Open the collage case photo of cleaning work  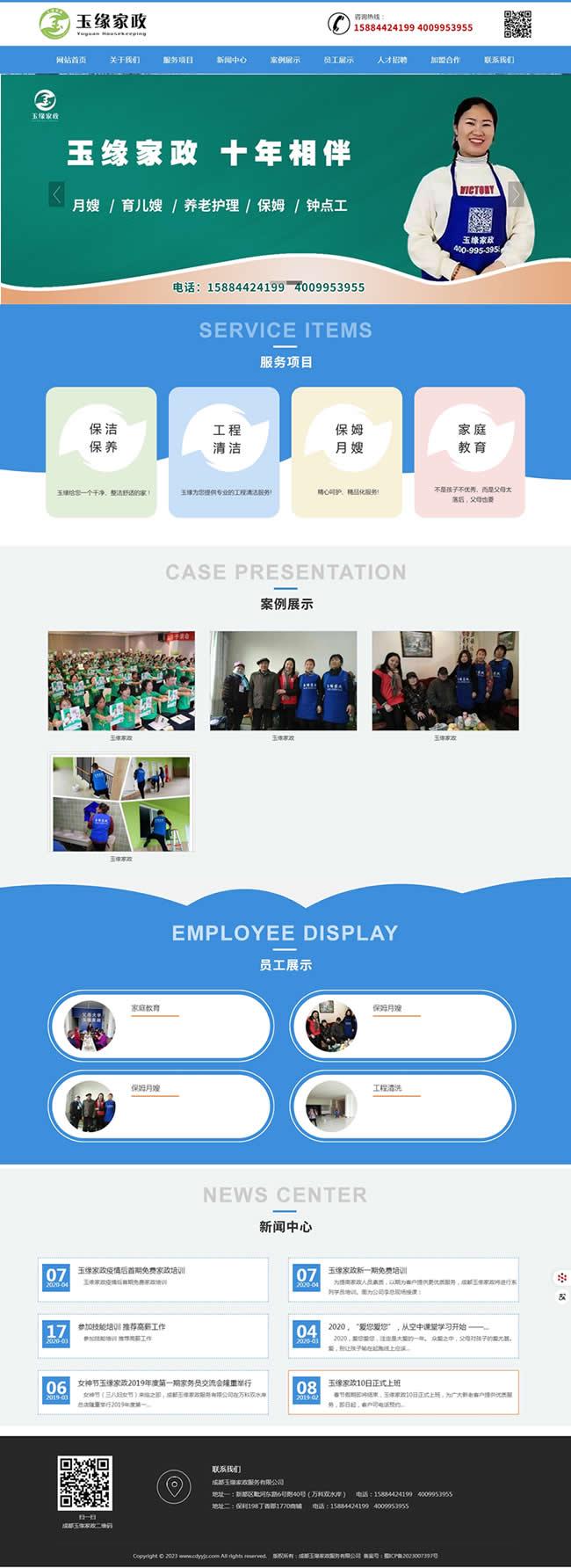tap(121, 803)
